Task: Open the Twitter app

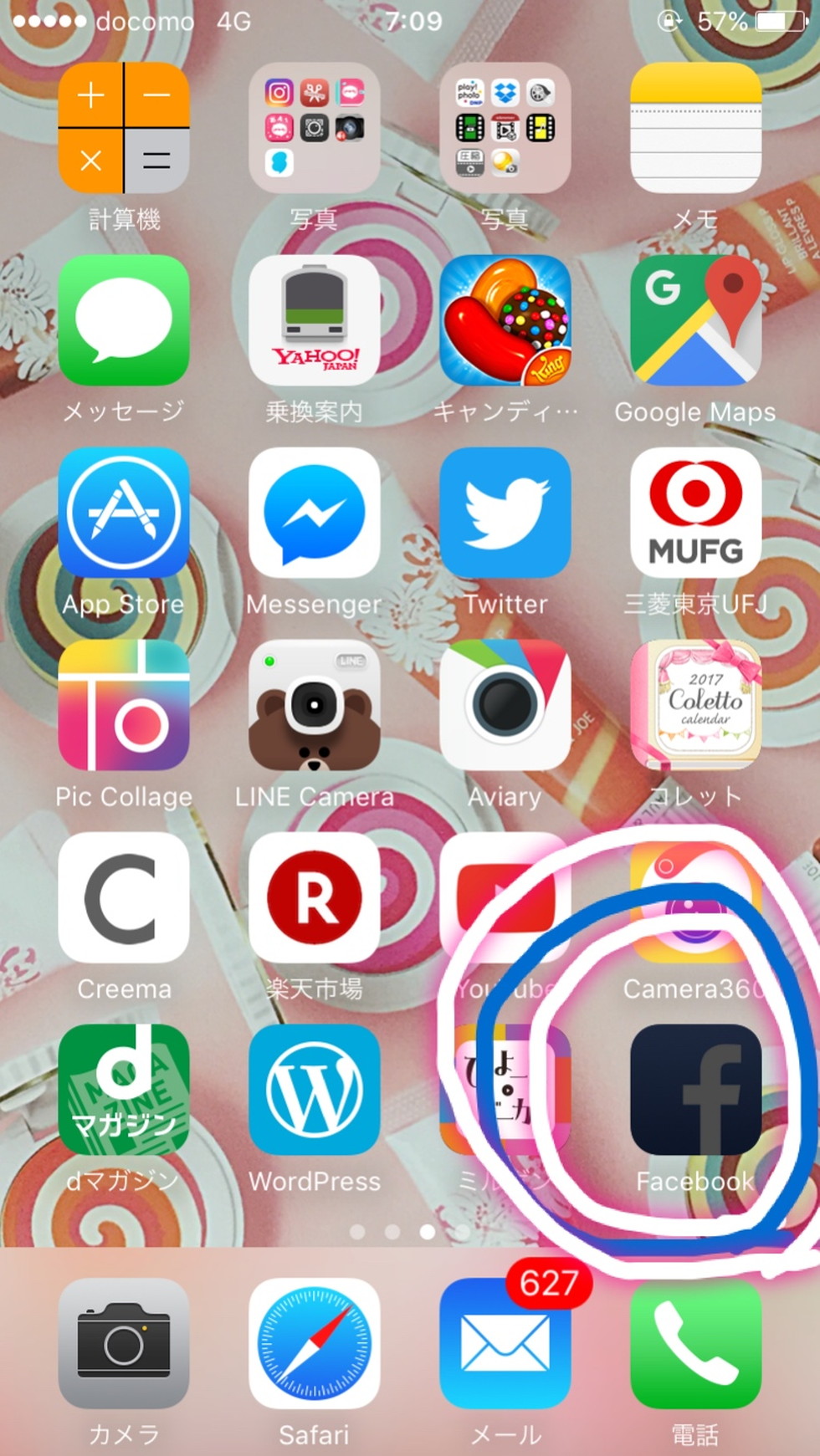Action: (505, 513)
